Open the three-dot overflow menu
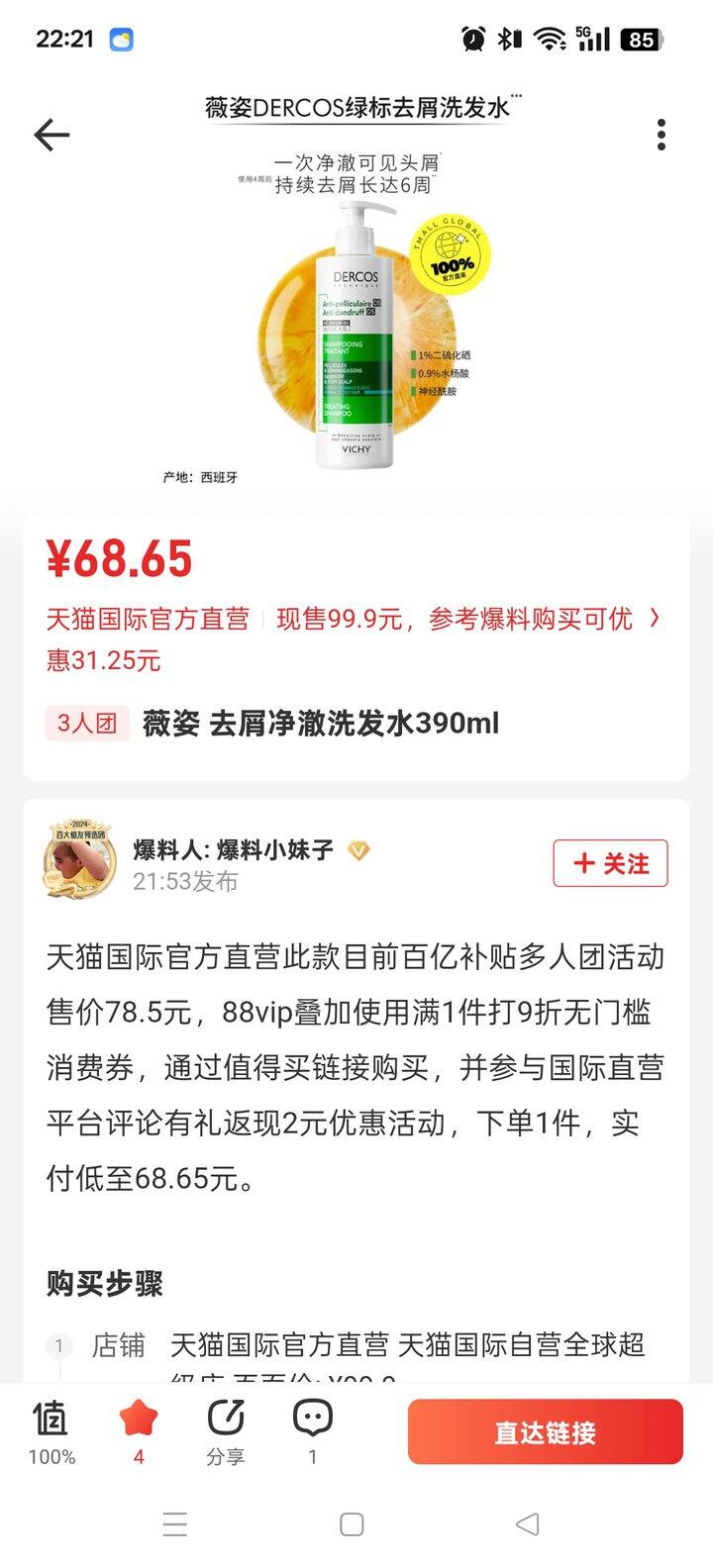This screenshot has height=1568, width=713. (661, 135)
